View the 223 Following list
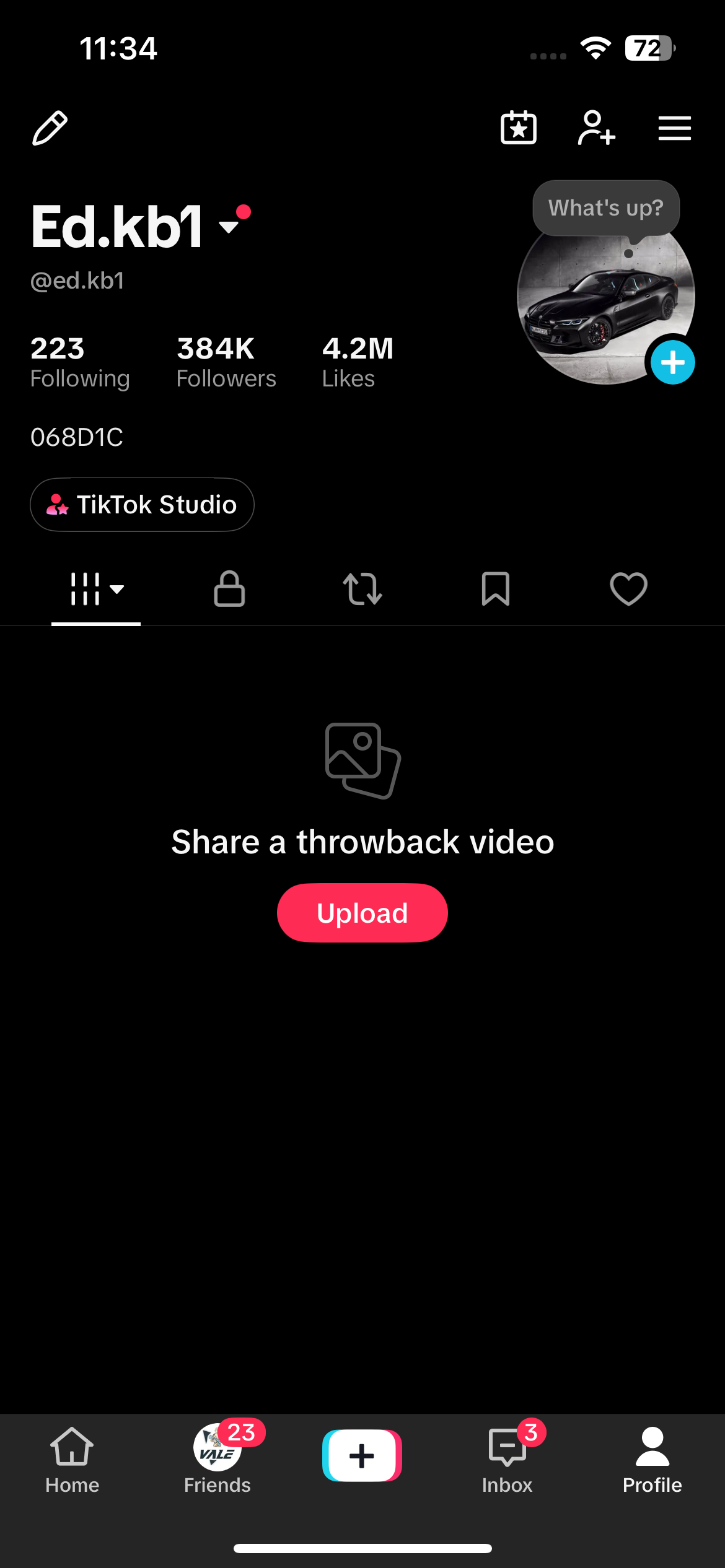Viewport: 725px width, 1568px height. 80,362
